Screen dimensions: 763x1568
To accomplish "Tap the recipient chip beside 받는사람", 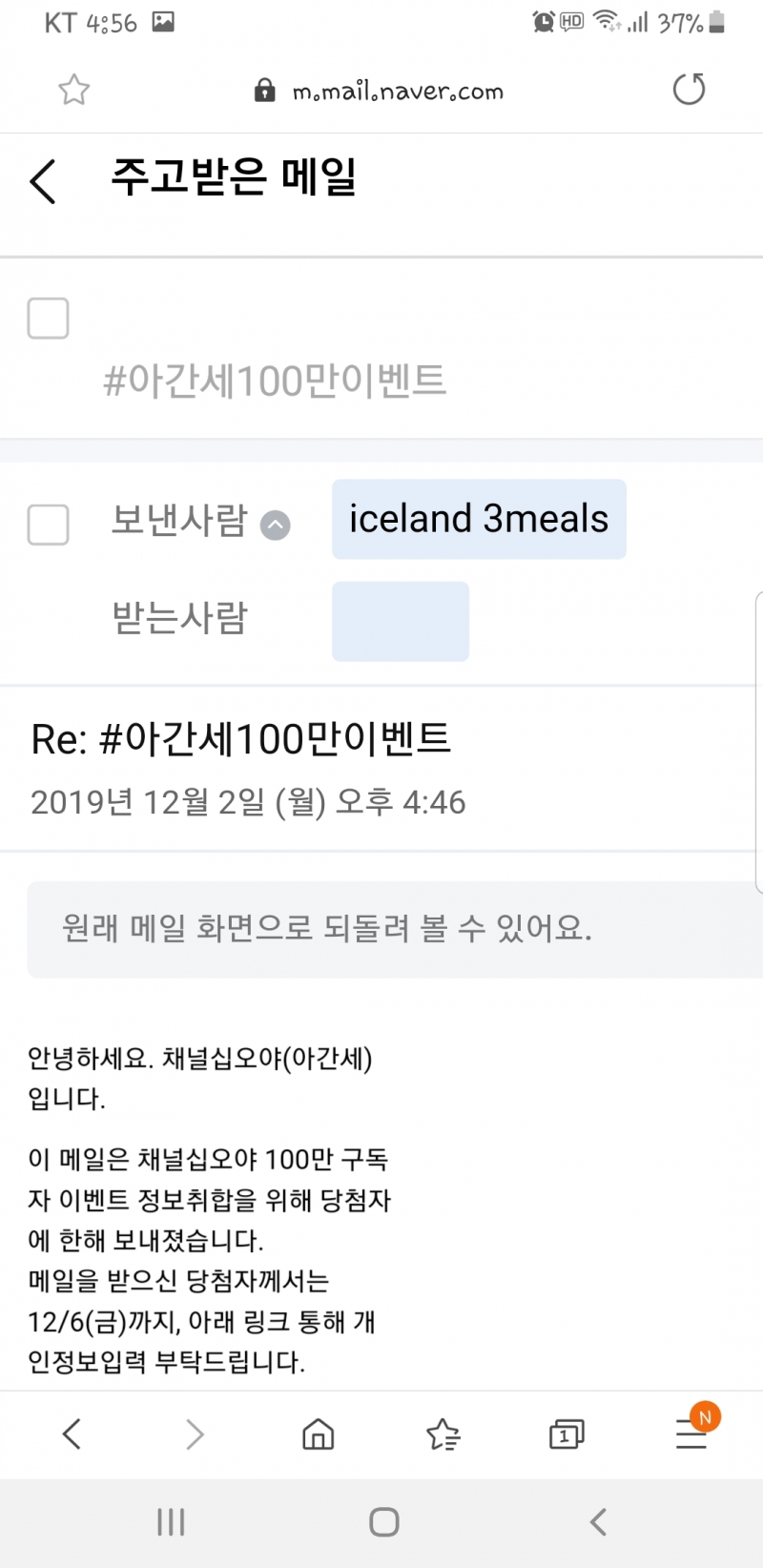I will tap(400, 621).
